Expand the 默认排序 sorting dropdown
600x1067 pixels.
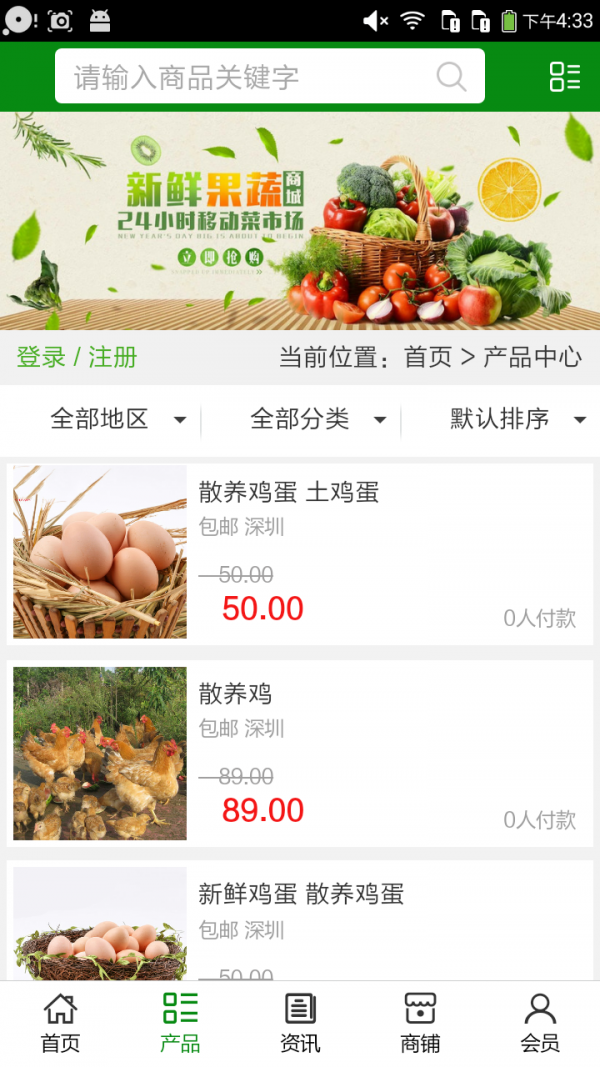point(518,419)
